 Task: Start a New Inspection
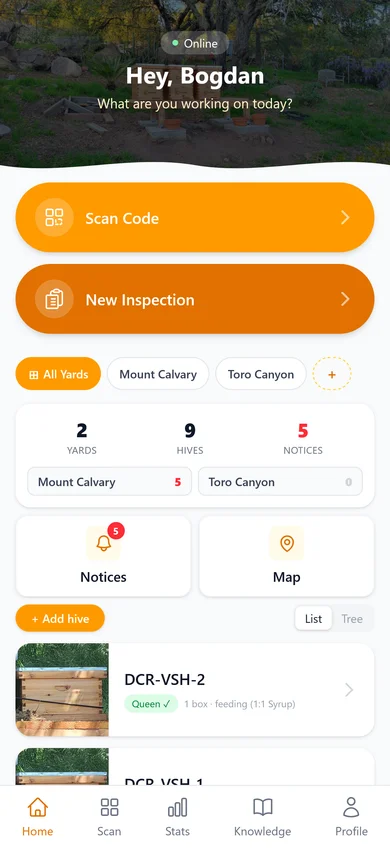(195, 299)
